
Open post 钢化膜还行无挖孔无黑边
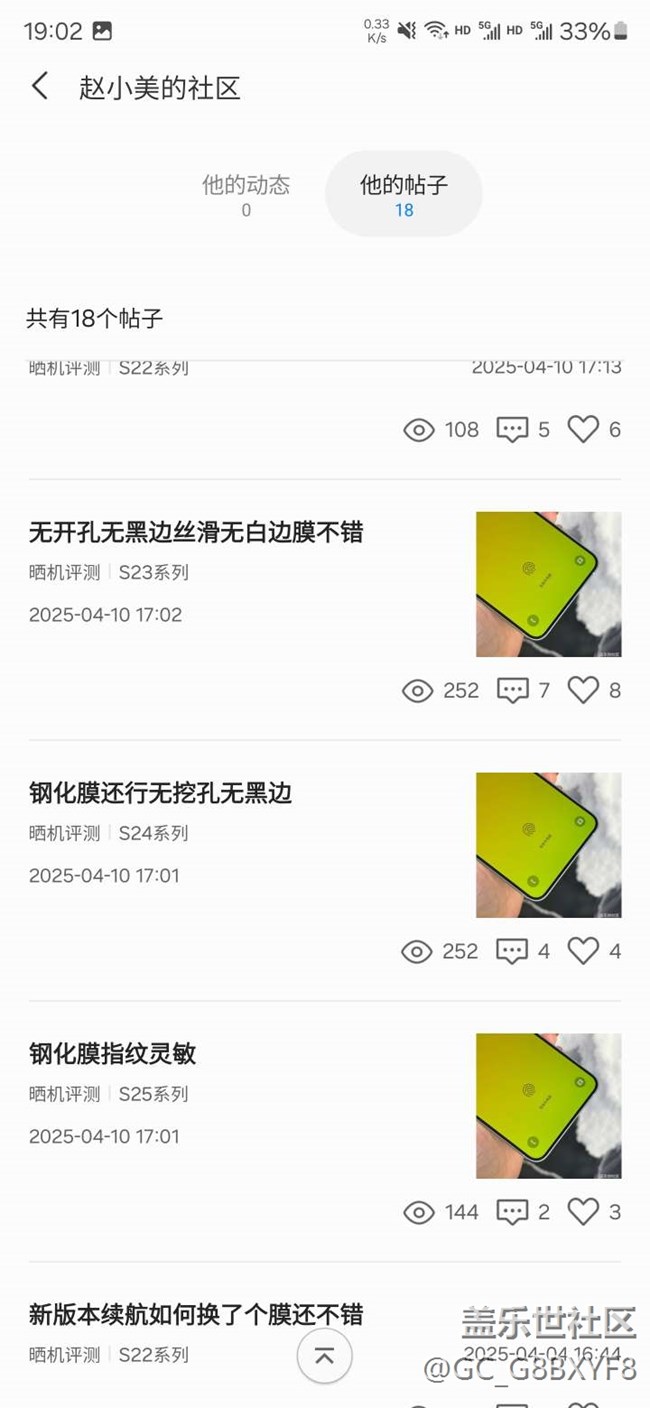click(x=161, y=794)
